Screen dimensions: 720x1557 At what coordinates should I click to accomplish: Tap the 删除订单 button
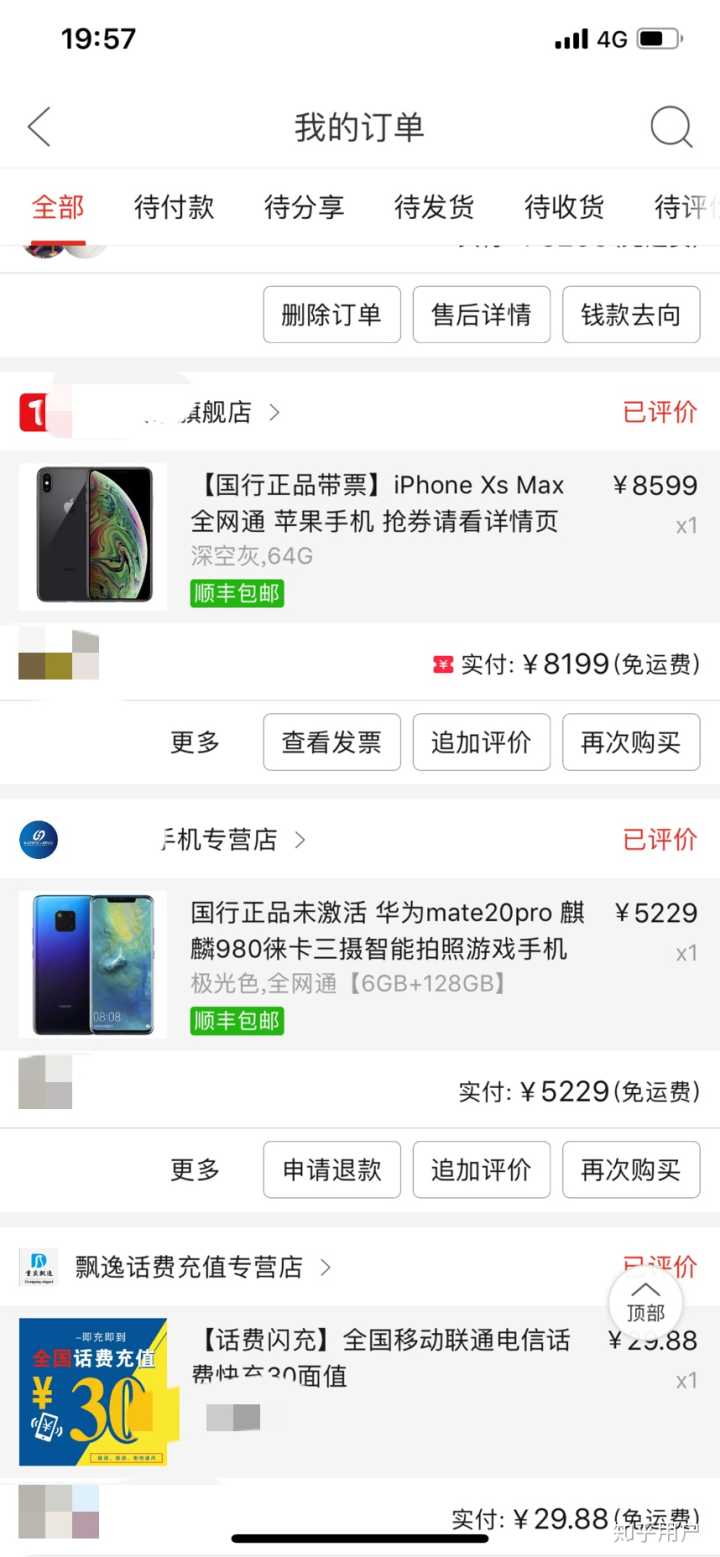point(332,314)
